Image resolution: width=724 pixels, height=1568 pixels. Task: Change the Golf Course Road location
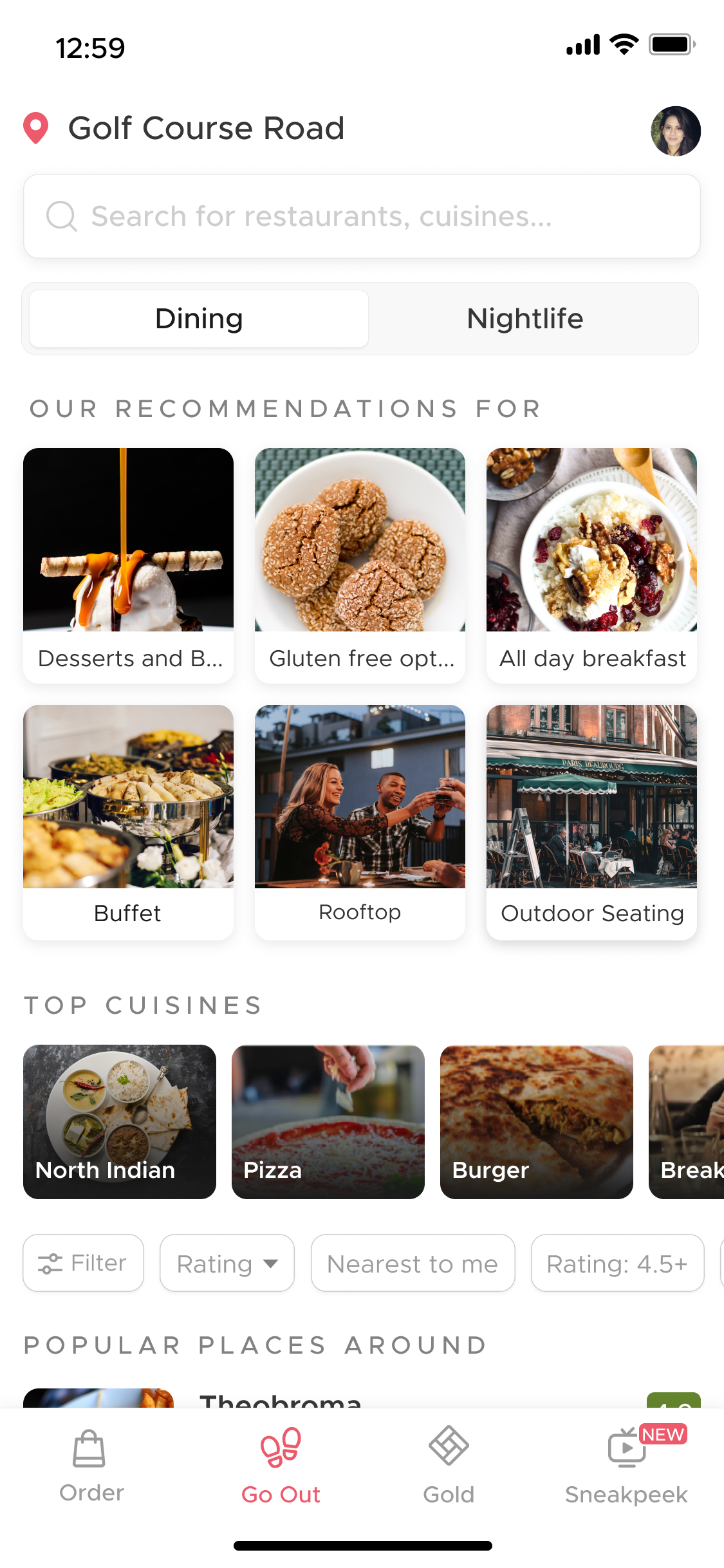pyautogui.click(x=206, y=128)
